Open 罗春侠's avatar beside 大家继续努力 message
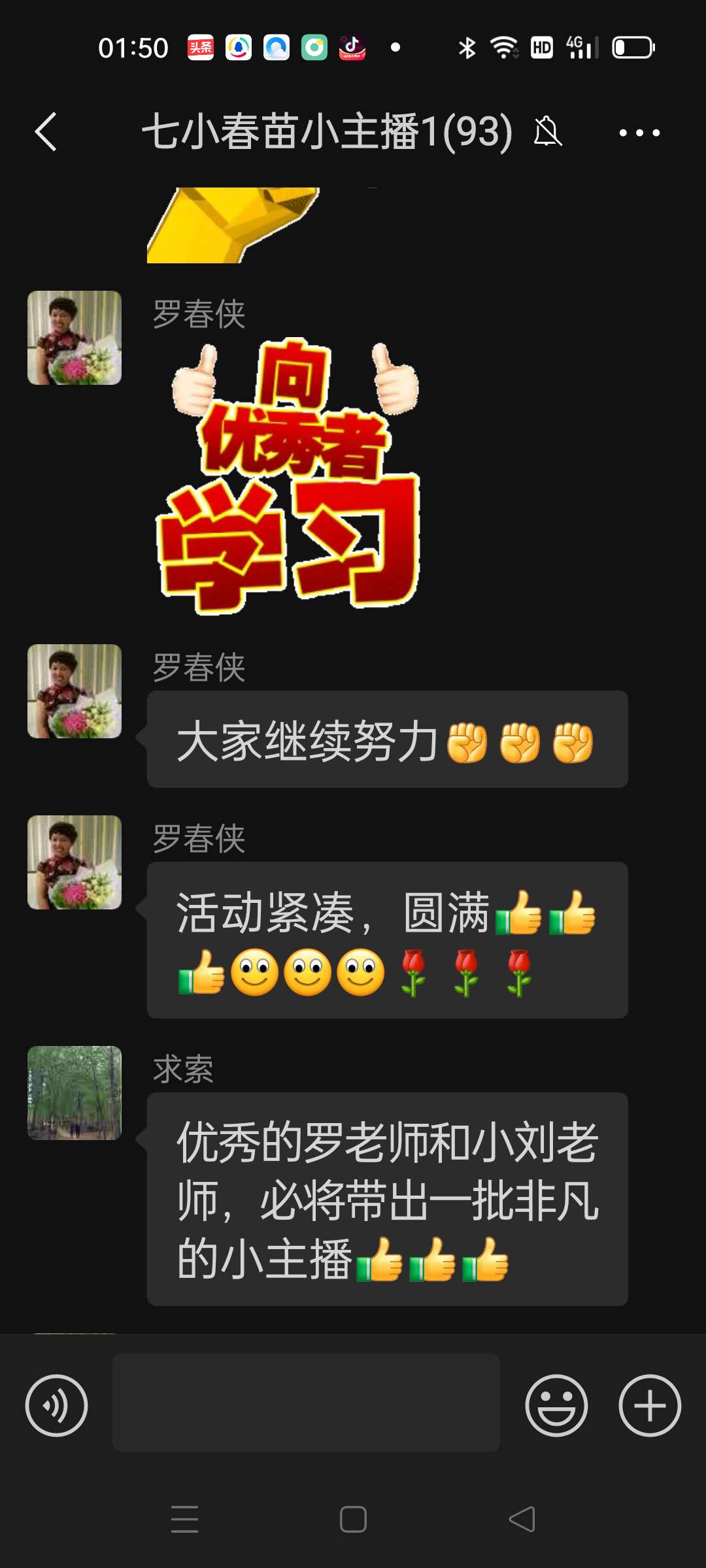706x1568 pixels. click(75, 691)
